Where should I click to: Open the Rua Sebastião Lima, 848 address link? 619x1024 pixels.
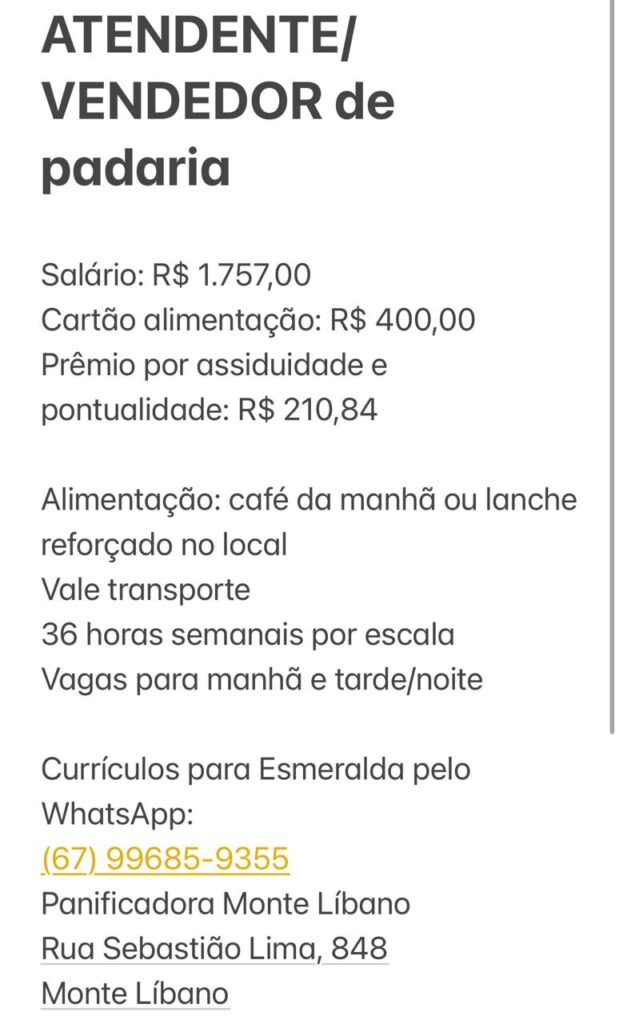[214, 948]
